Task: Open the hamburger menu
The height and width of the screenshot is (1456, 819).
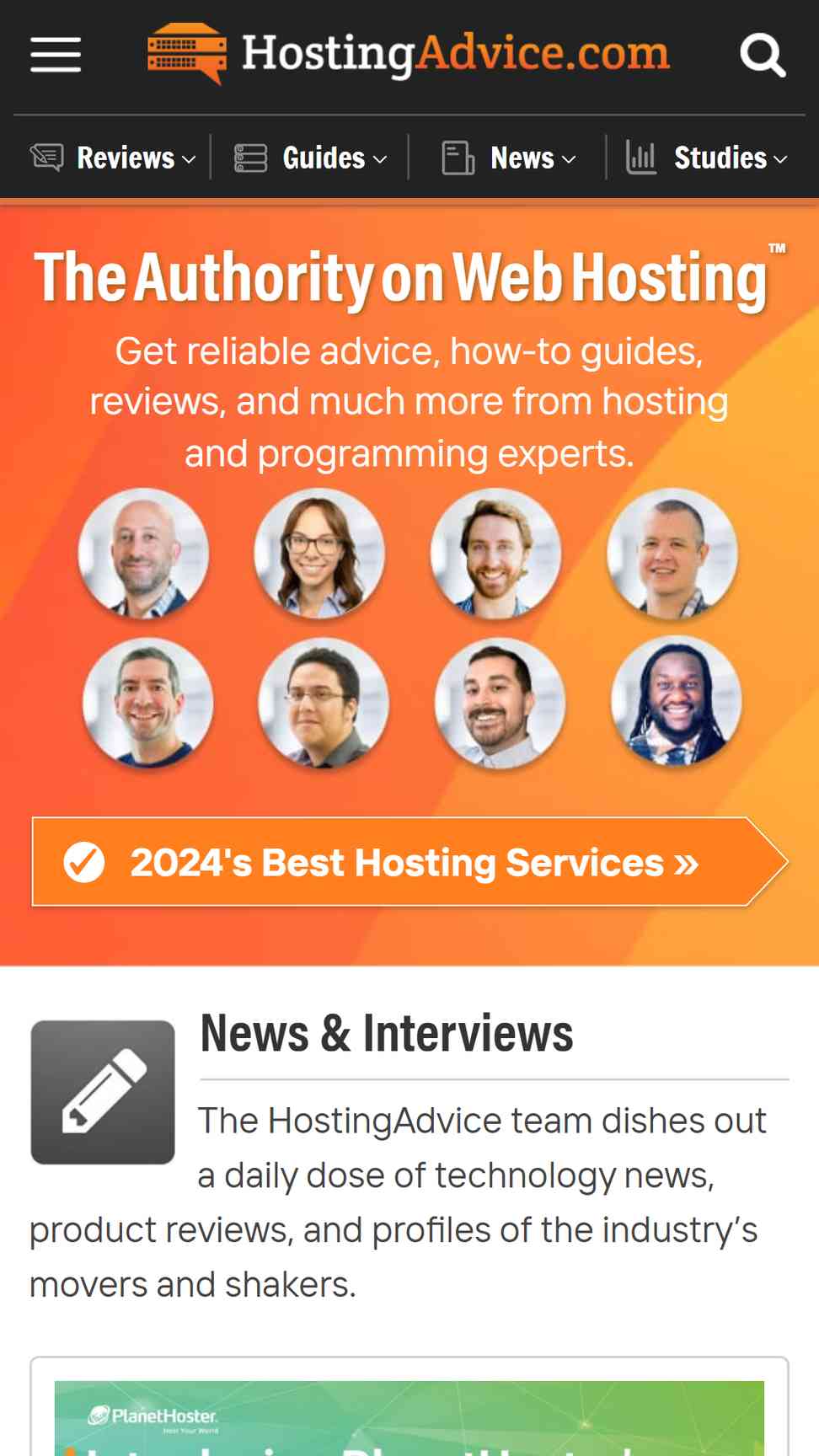Action: point(56,55)
